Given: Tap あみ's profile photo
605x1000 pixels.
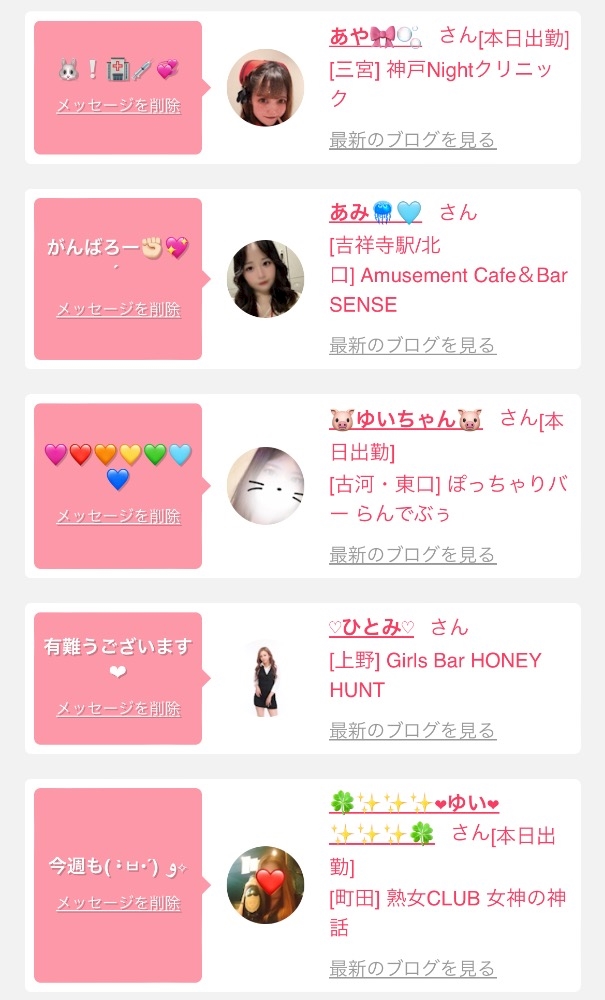Looking at the screenshot, I should pos(265,279).
